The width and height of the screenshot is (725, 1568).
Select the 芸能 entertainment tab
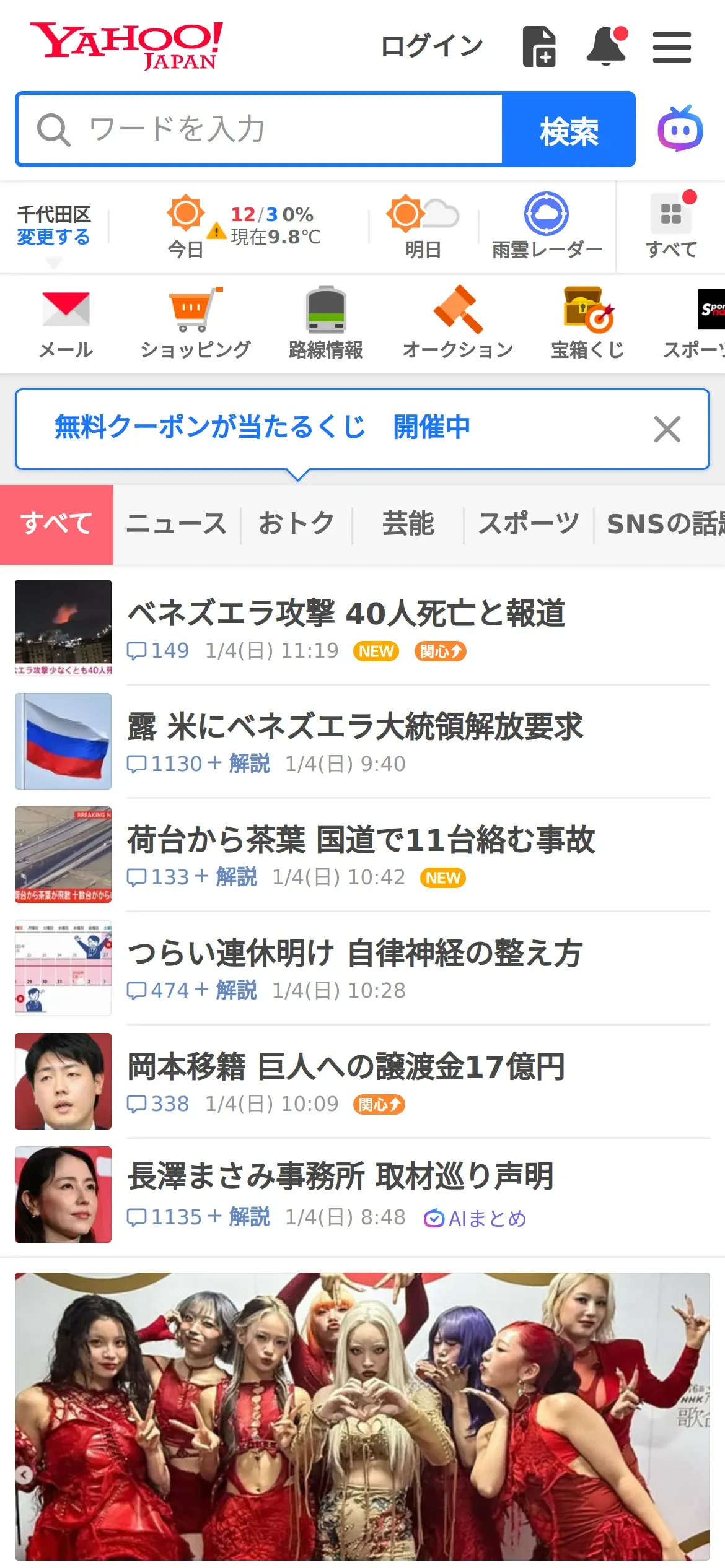point(408,524)
